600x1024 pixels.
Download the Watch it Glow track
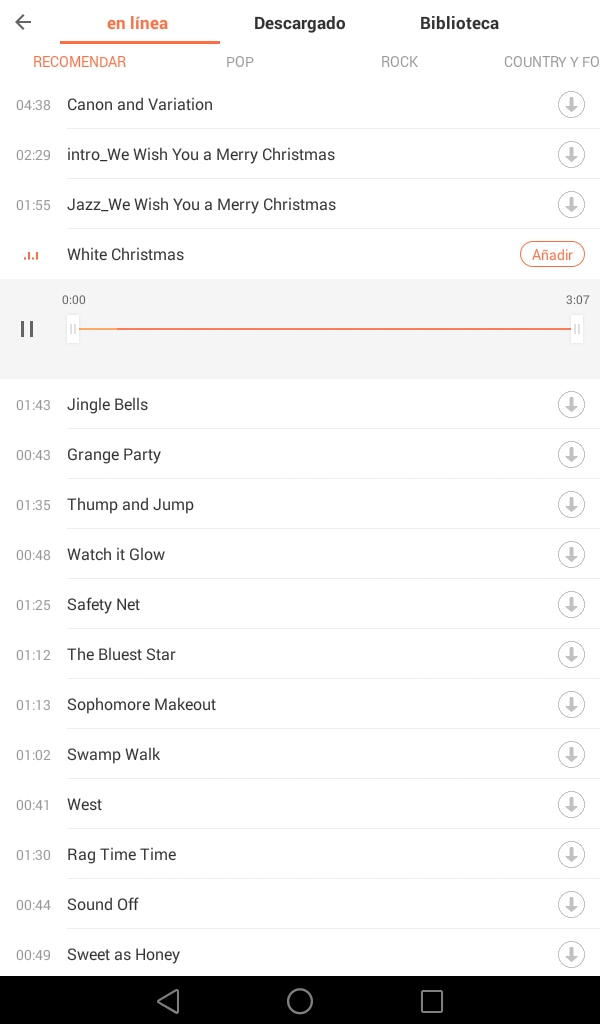coord(571,555)
